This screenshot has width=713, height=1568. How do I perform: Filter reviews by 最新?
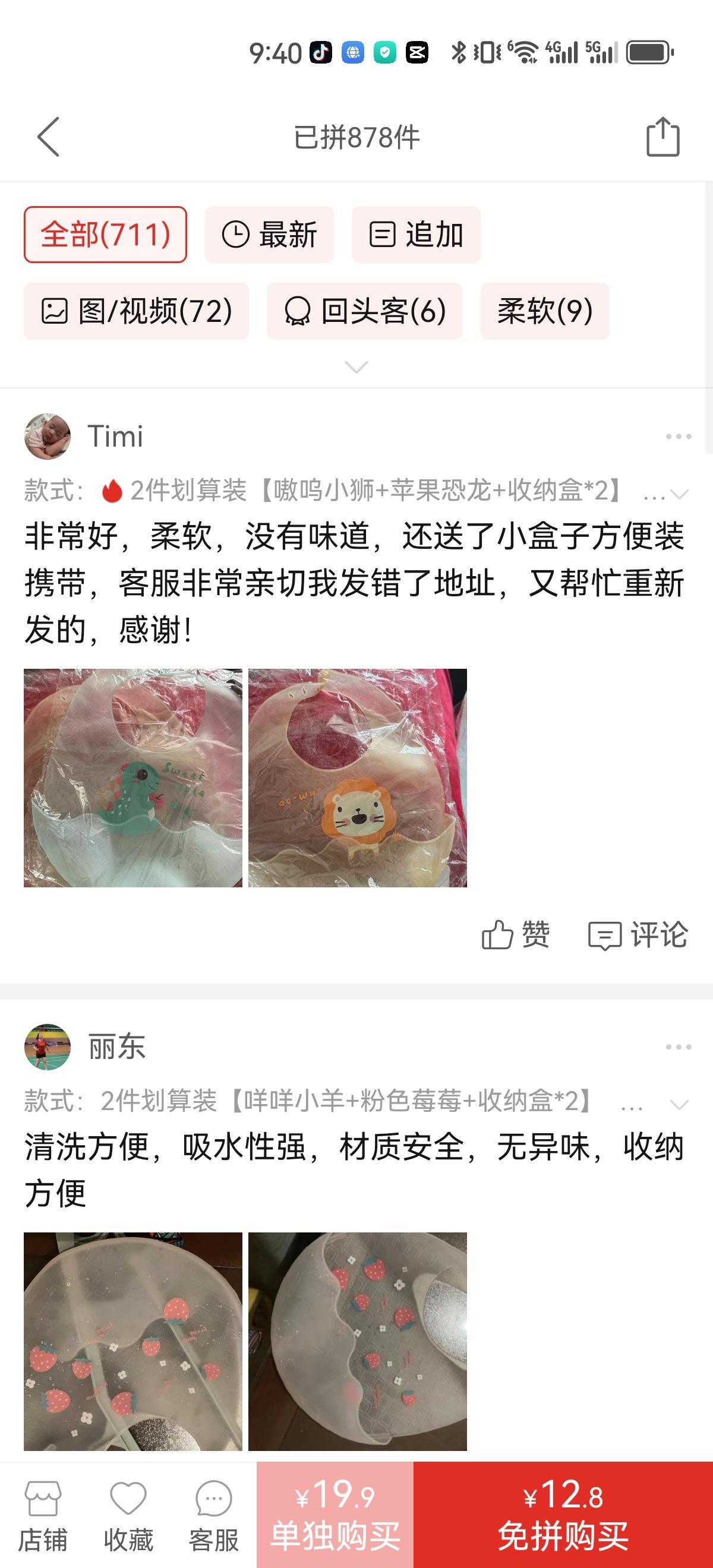pyautogui.click(x=269, y=235)
